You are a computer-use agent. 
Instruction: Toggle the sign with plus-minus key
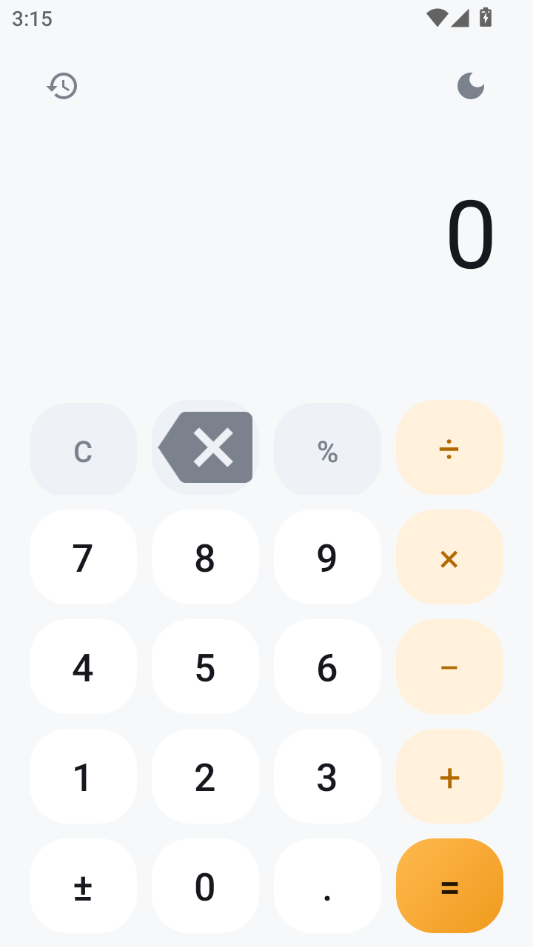(x=83, y=886)
